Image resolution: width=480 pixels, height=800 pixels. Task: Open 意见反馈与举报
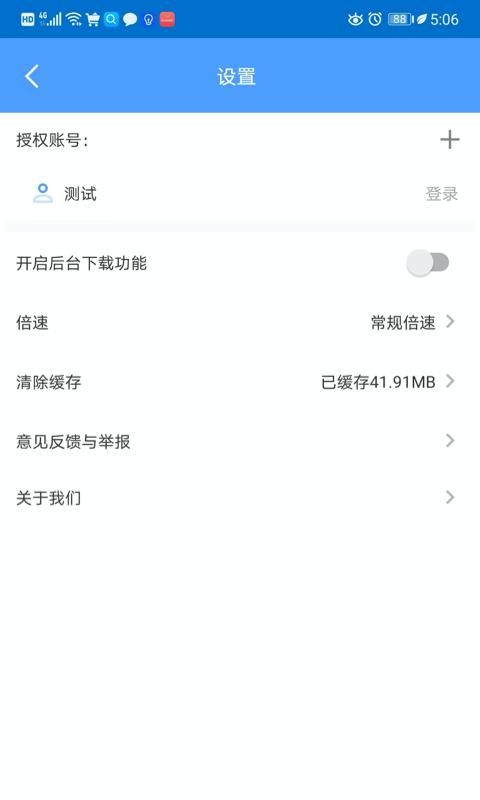(x=240, y=441)
